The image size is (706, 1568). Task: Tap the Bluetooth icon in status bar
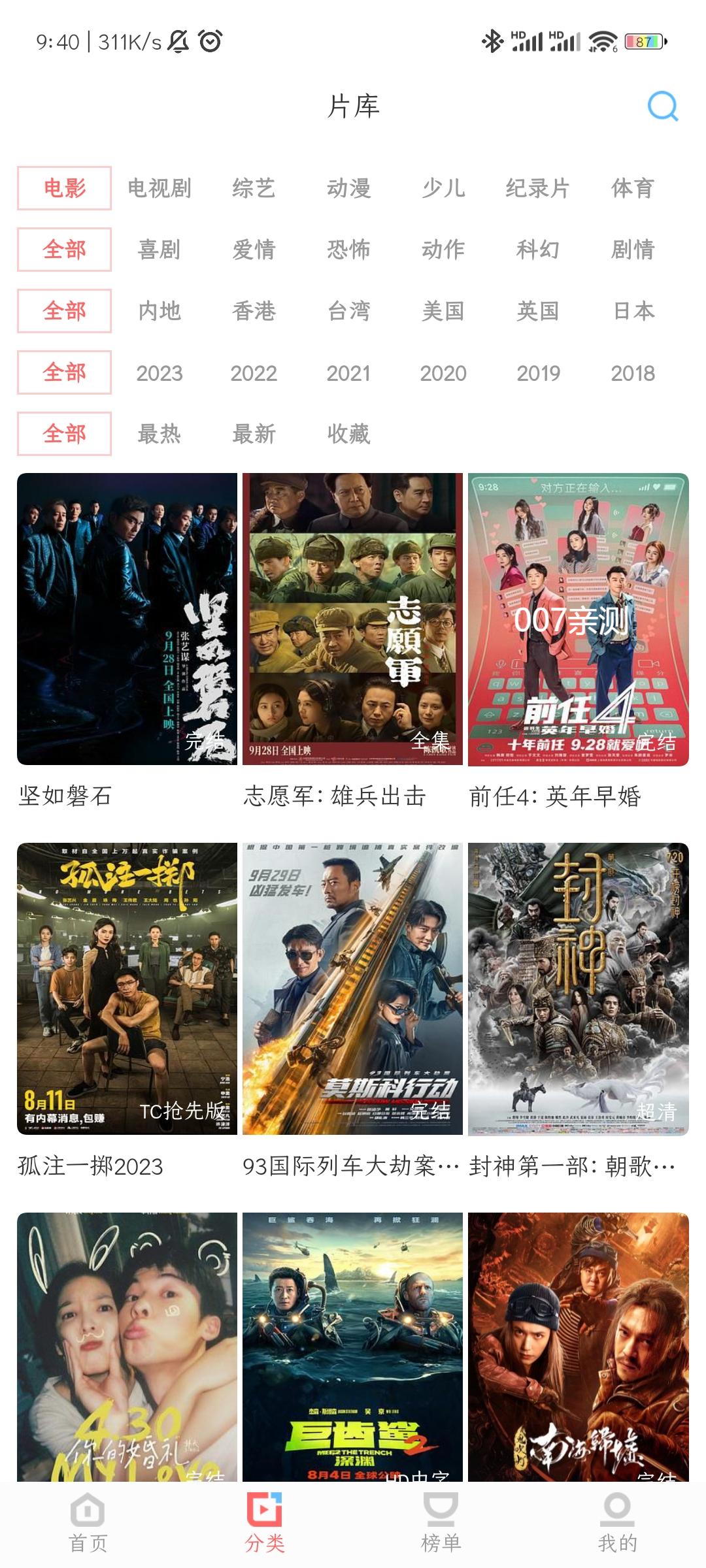point(492,42)
